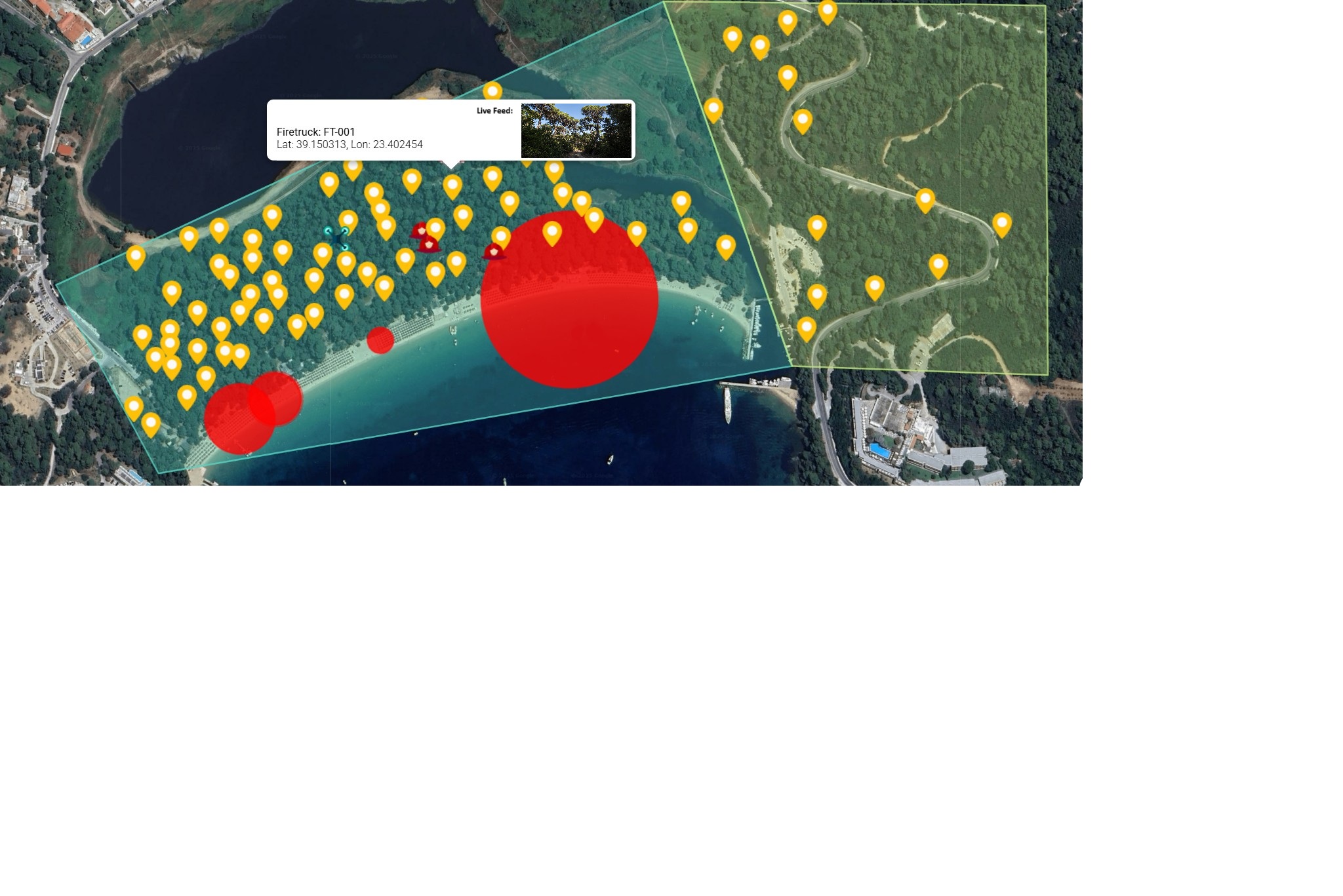Select the firetruck marker under the FT-001 popup
This screenshot has width=1343, height=896.
click(452, 185)
